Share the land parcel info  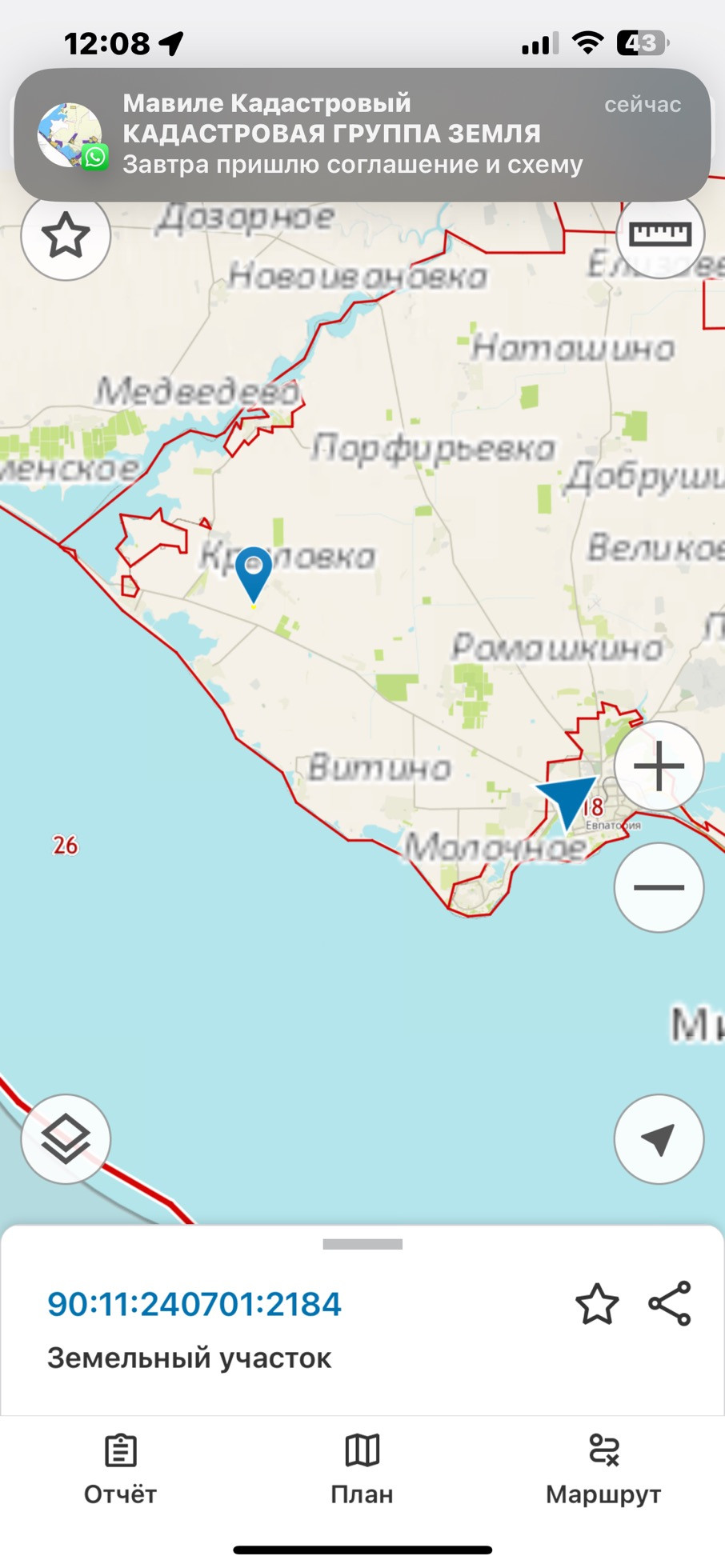pyautogui.click(x=670, y=1304)
